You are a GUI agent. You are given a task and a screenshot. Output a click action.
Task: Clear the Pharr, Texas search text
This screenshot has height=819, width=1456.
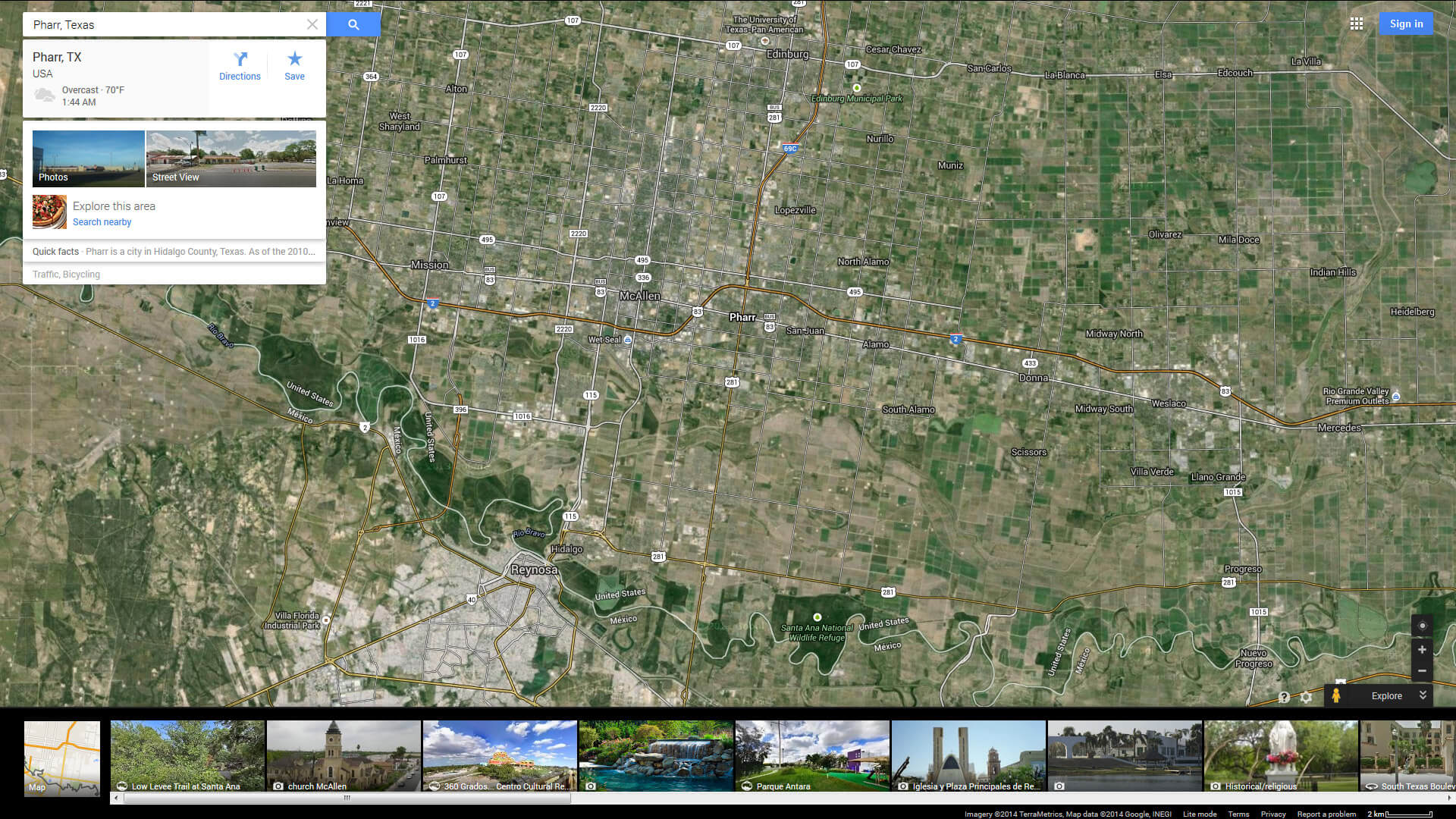[x=312, y=24]
